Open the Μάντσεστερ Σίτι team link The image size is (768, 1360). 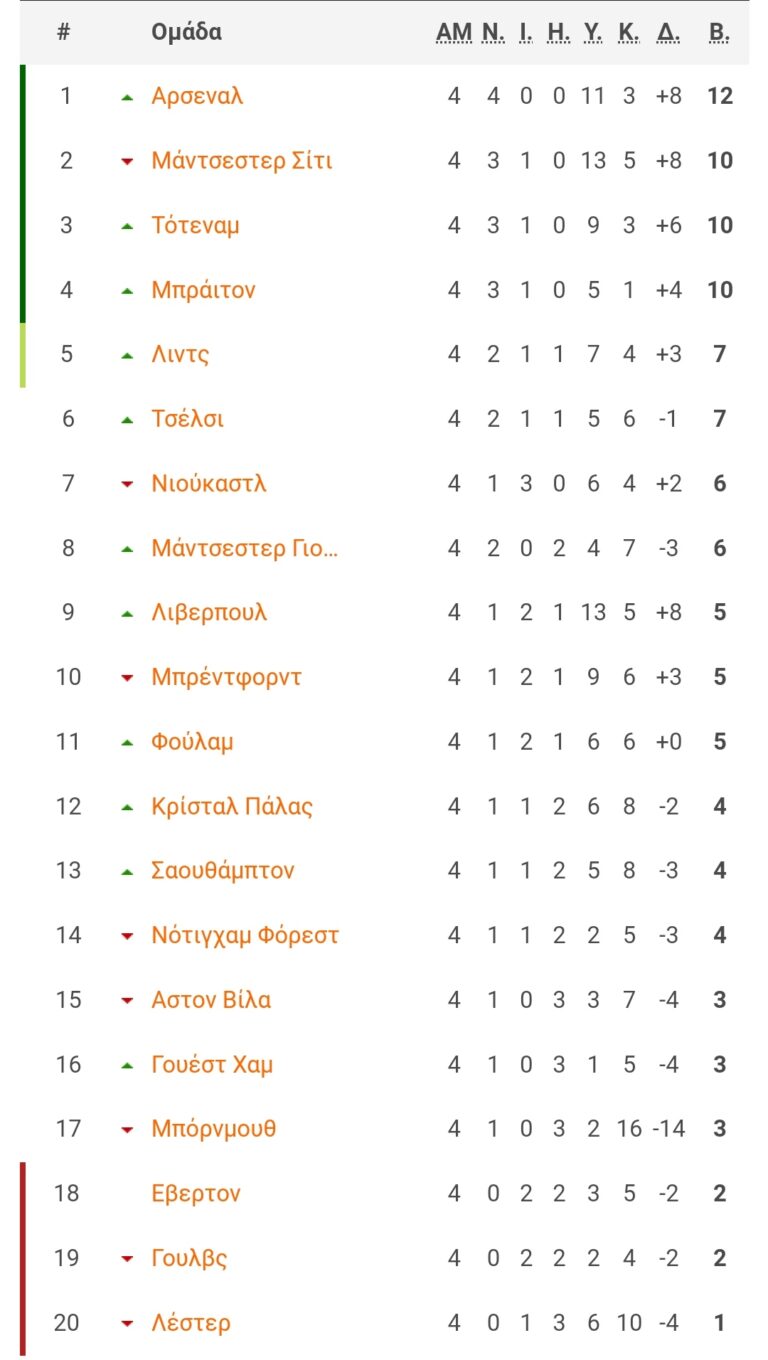coord(241,161)
